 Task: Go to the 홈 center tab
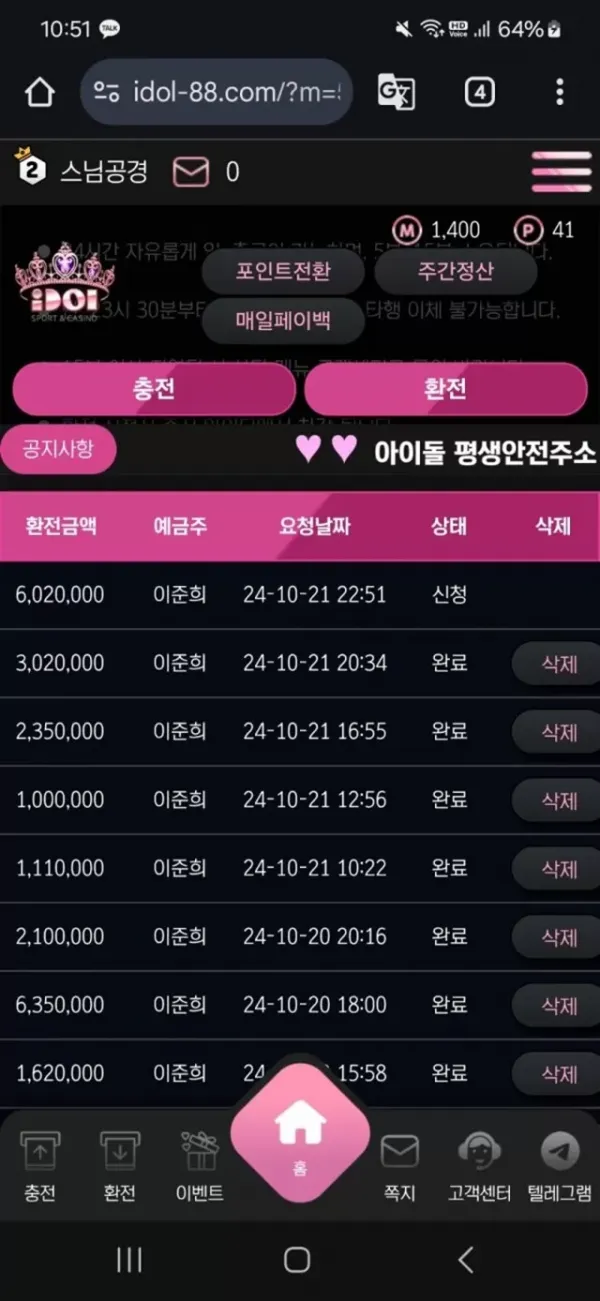coord(299,1133)
